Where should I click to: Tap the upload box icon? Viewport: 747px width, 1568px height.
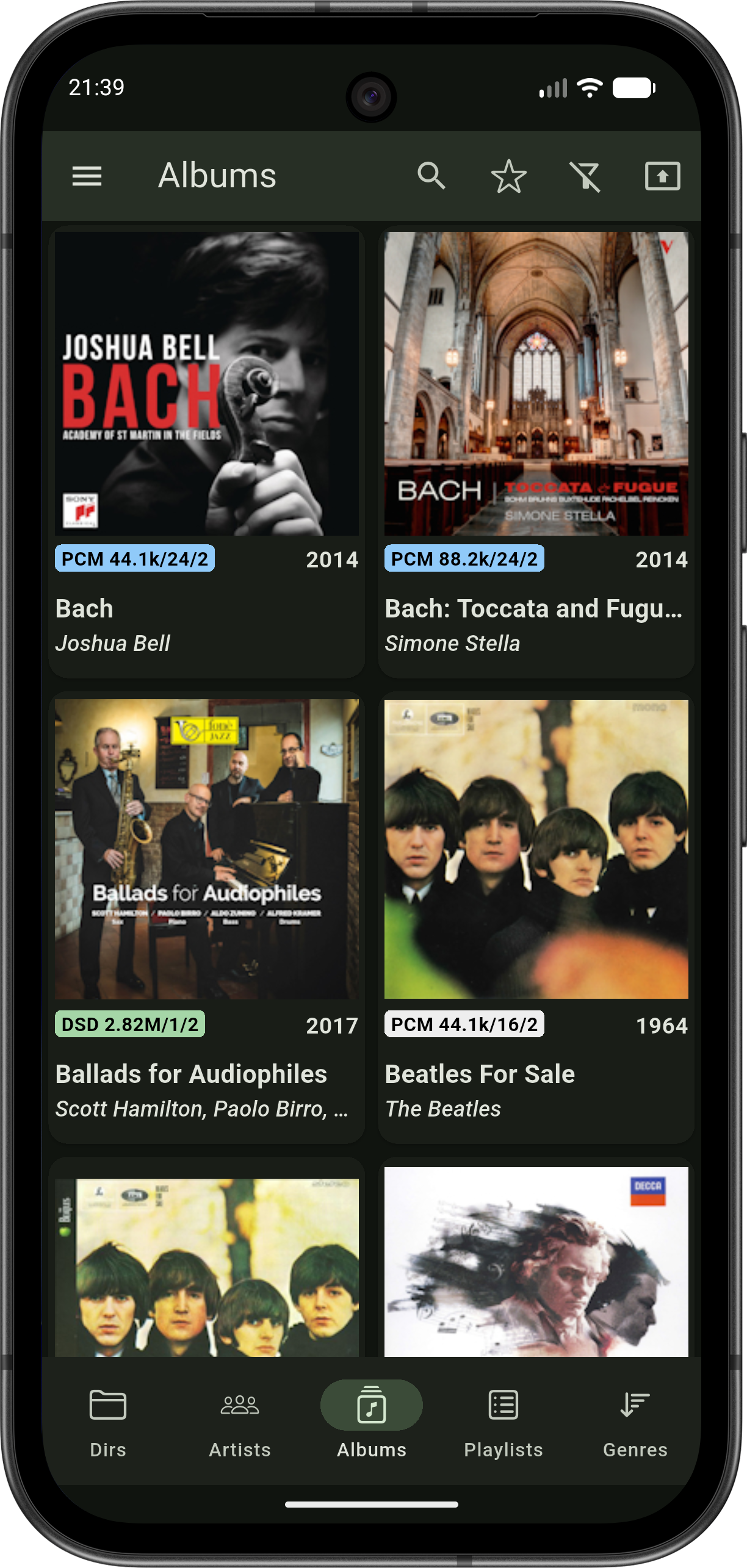coord(662,176)
